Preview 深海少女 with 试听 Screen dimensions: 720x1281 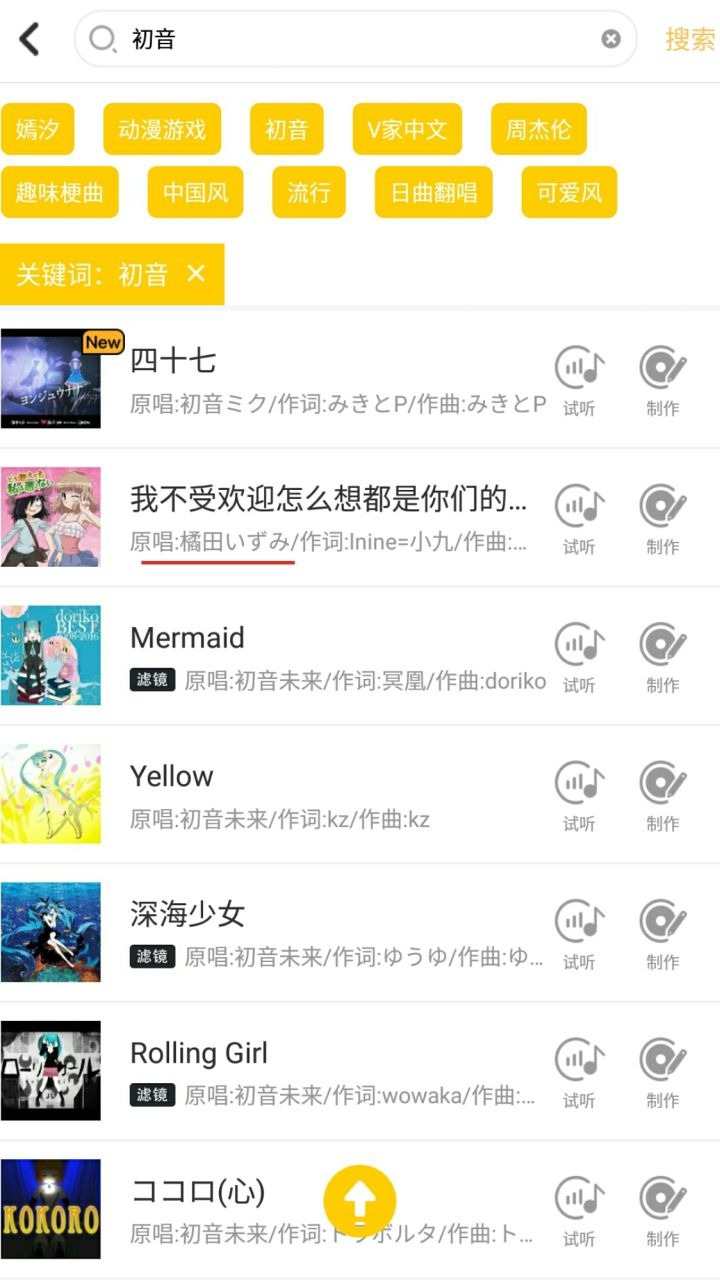tap(580, 934)
